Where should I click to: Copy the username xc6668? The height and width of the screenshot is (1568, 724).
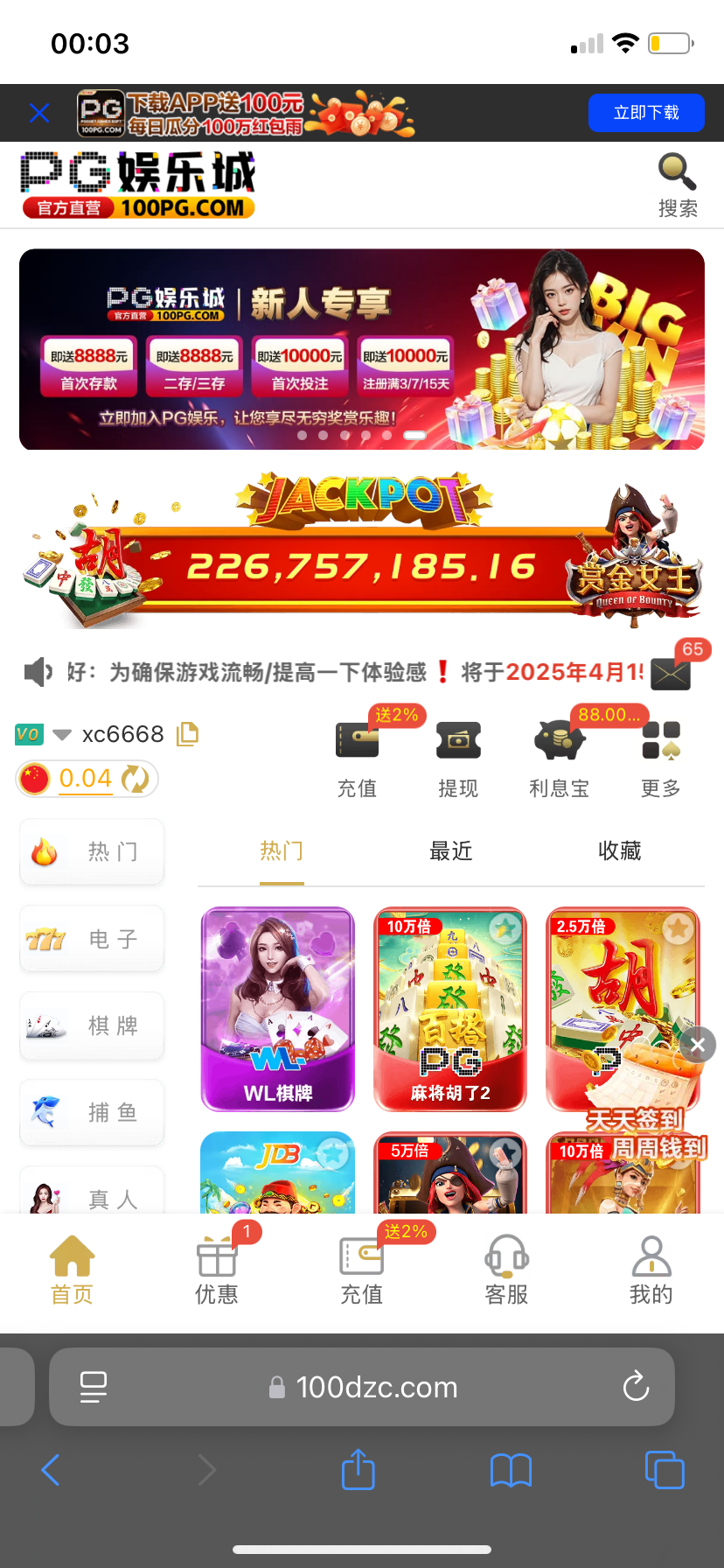(x=187, y=734)
